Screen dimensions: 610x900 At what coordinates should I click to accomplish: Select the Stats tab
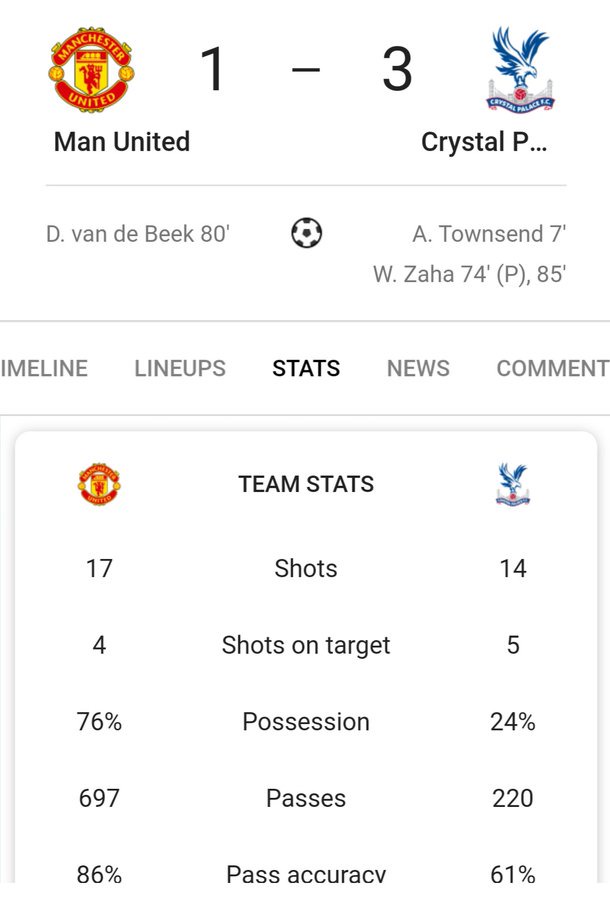click(x=306, y=368)
